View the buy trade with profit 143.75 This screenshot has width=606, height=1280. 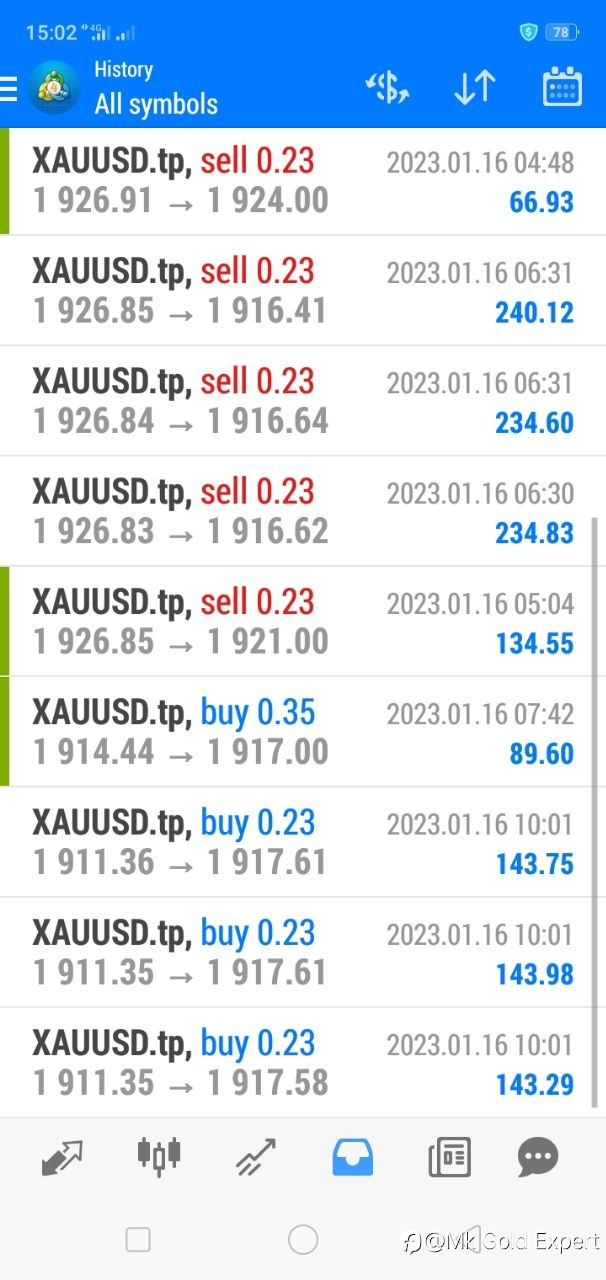[303, 842]
